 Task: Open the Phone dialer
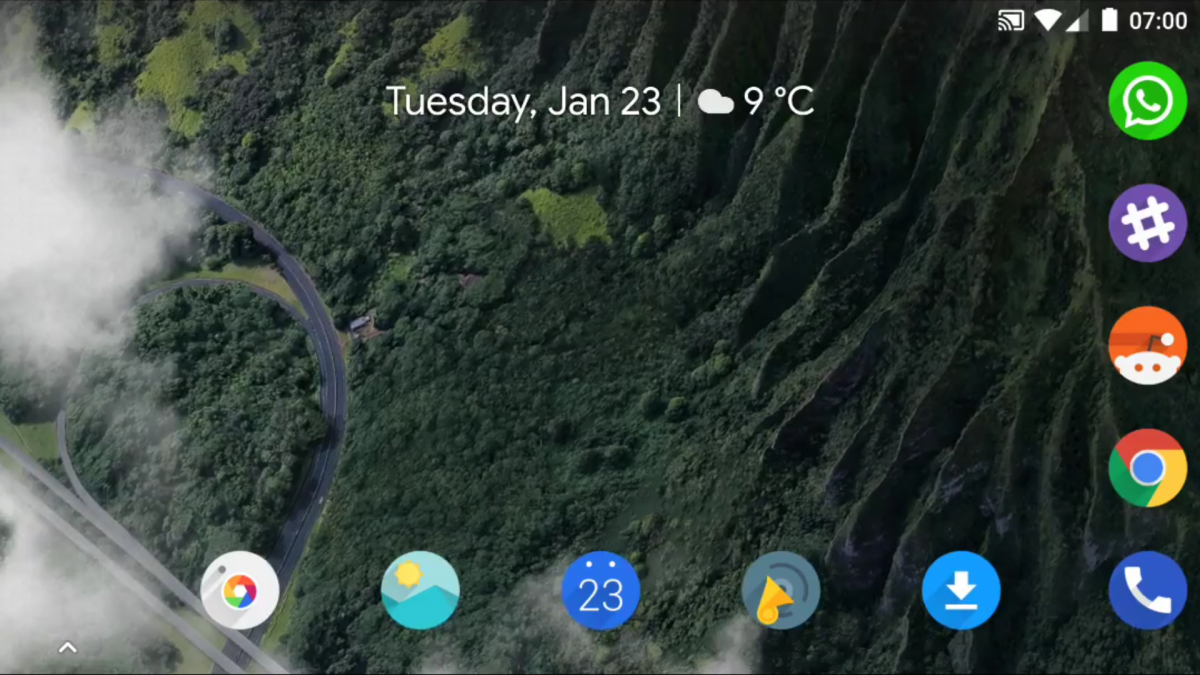(x=1147, y=590)
